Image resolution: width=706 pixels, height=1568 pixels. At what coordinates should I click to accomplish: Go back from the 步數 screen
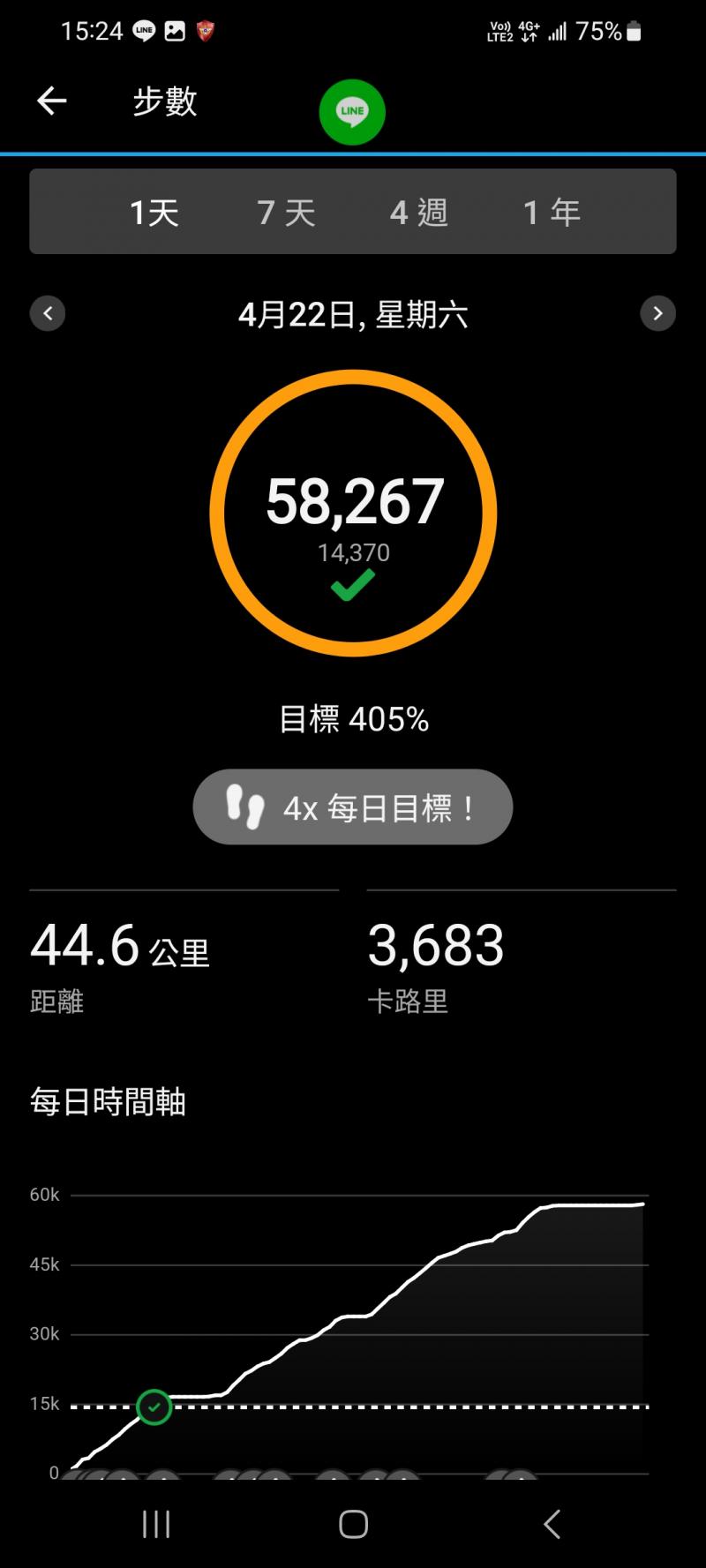tap(51, 101)
